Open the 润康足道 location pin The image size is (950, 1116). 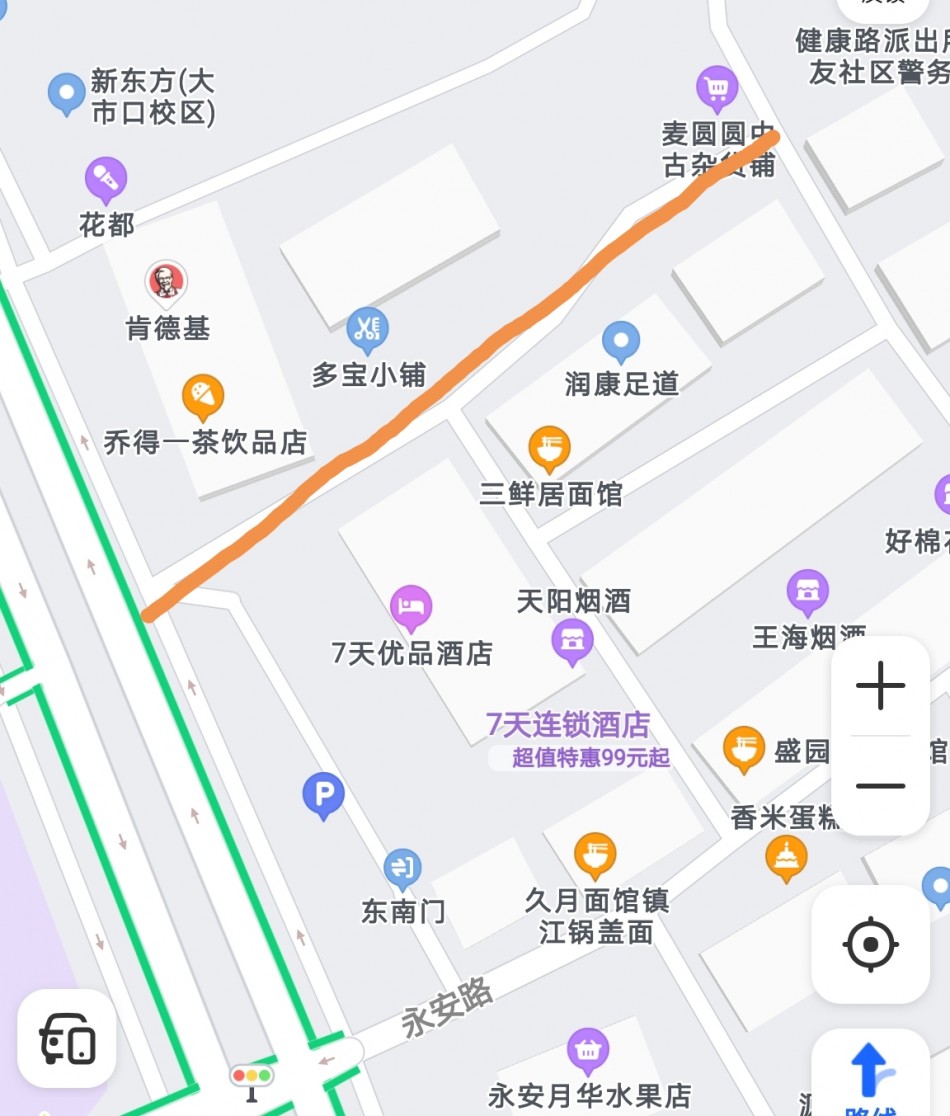click(621, 343)
